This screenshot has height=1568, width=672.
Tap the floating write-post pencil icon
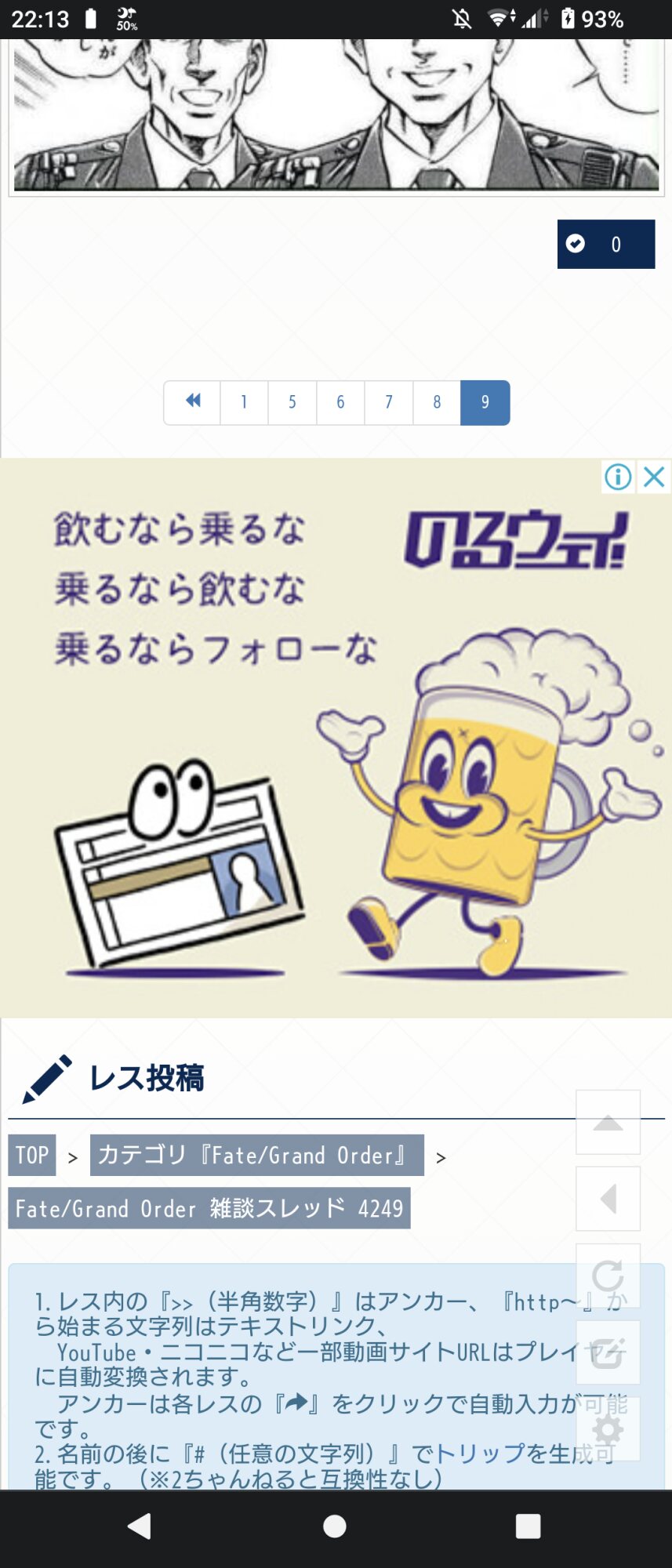[608, 1352]
